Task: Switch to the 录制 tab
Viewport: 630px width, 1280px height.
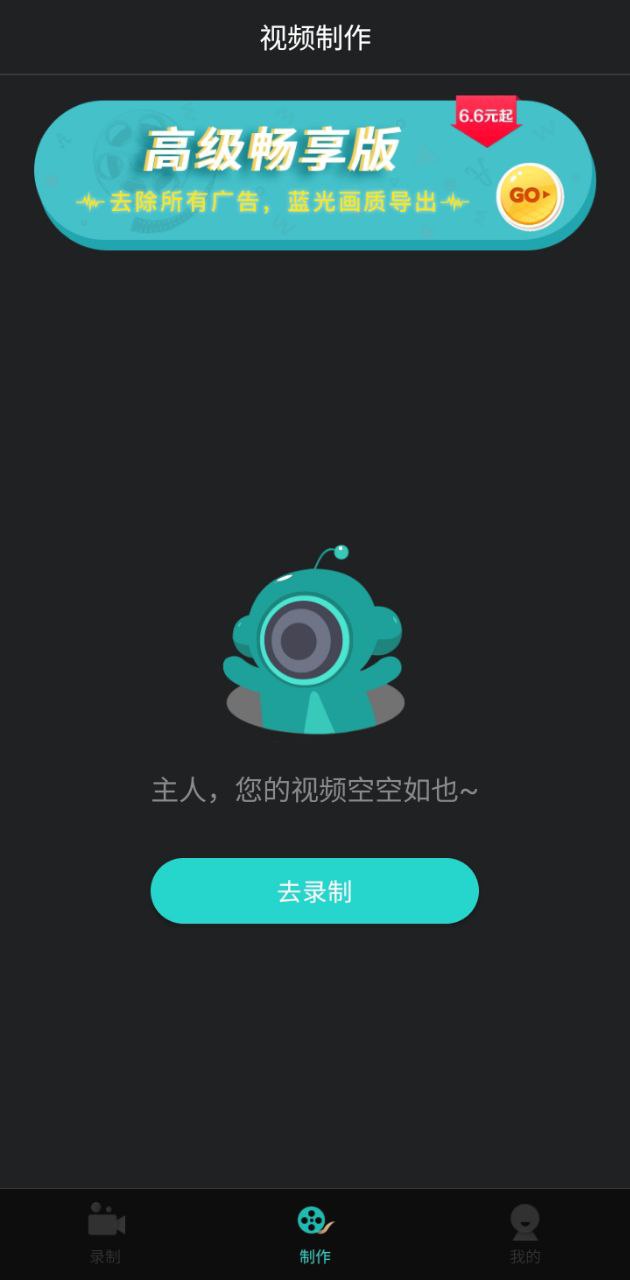Action: coord(105,1234)
